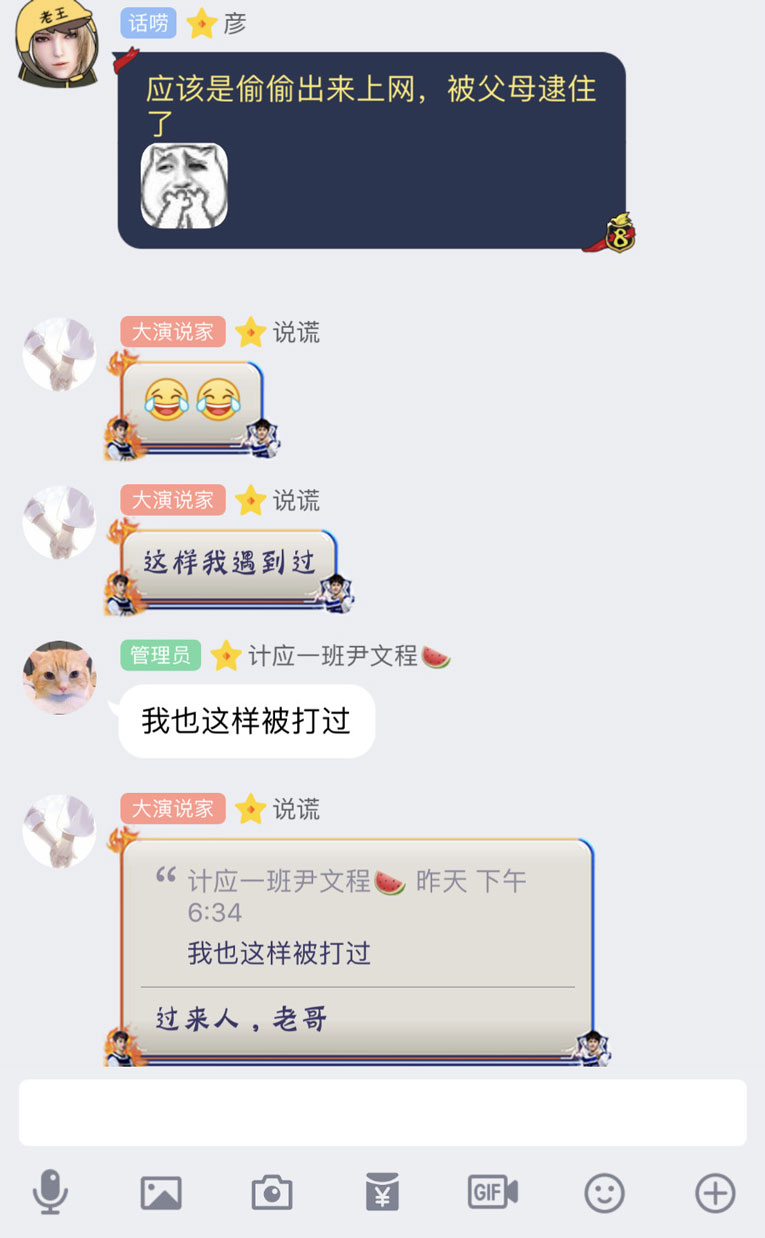Send a red packet via the ¥ icon

coord(382,1192)
